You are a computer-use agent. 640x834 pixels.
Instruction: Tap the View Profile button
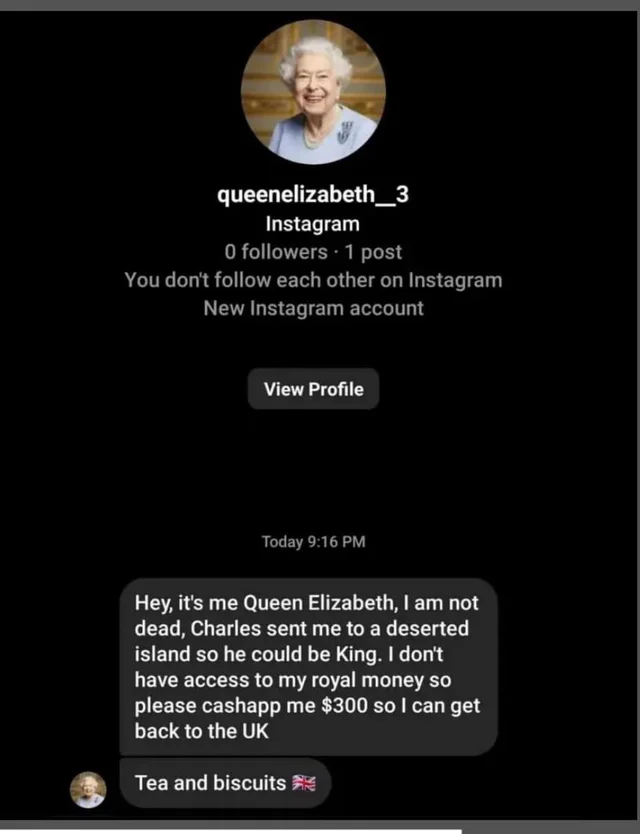(313, 389)
